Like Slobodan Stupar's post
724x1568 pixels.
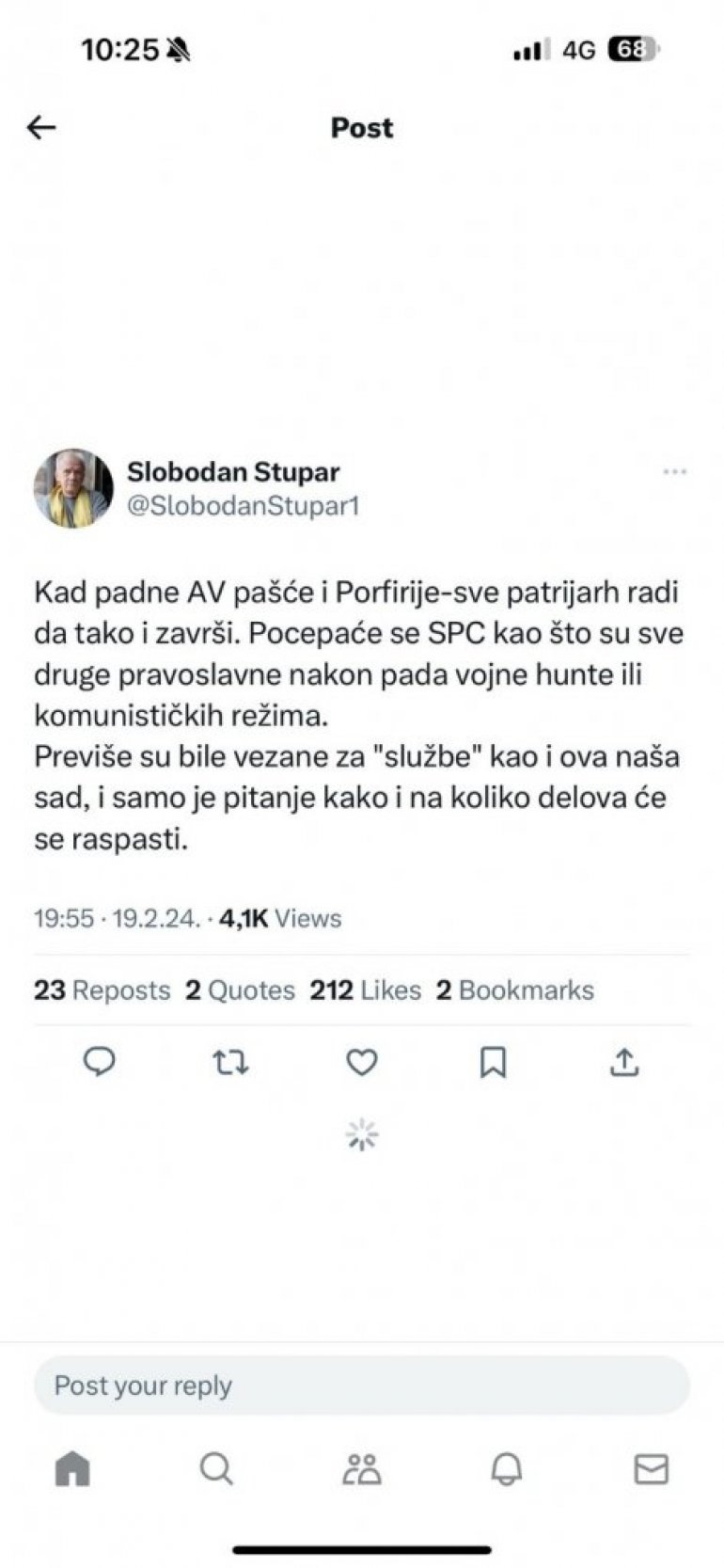coord(362,1063)
